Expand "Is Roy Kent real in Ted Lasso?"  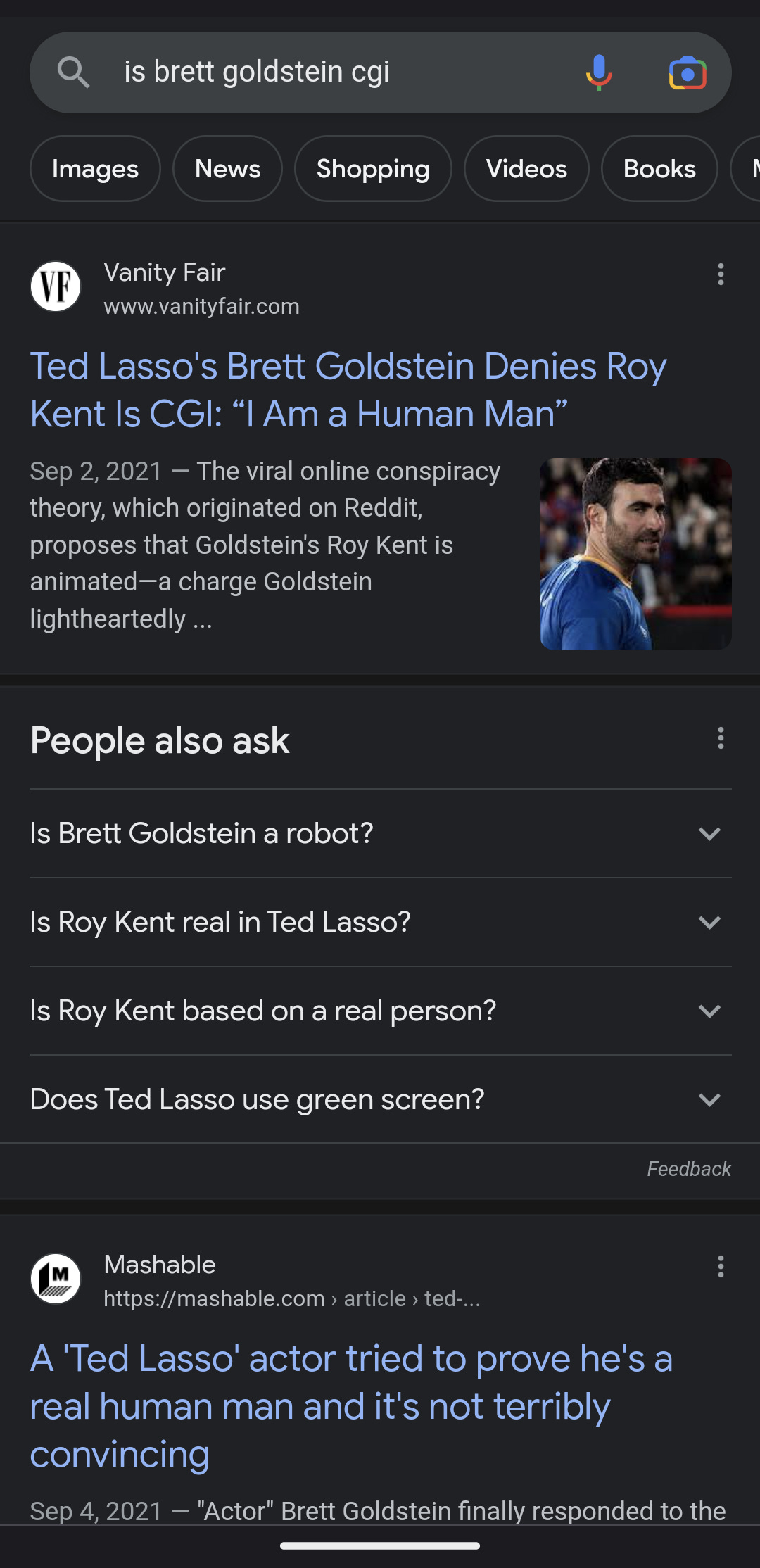tap(380, 922)
